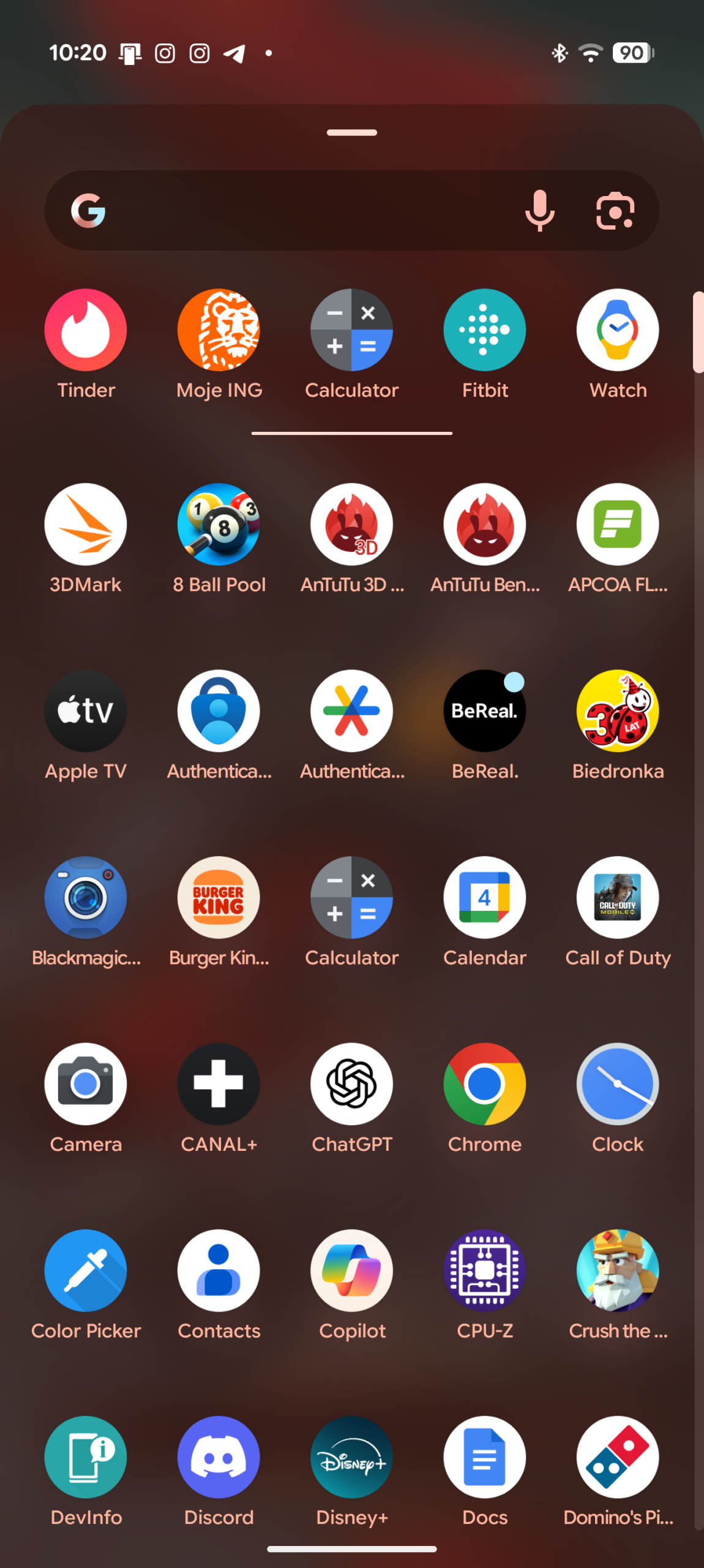
Task: Open the ChatGPT app
Action: click(351, 1084)
